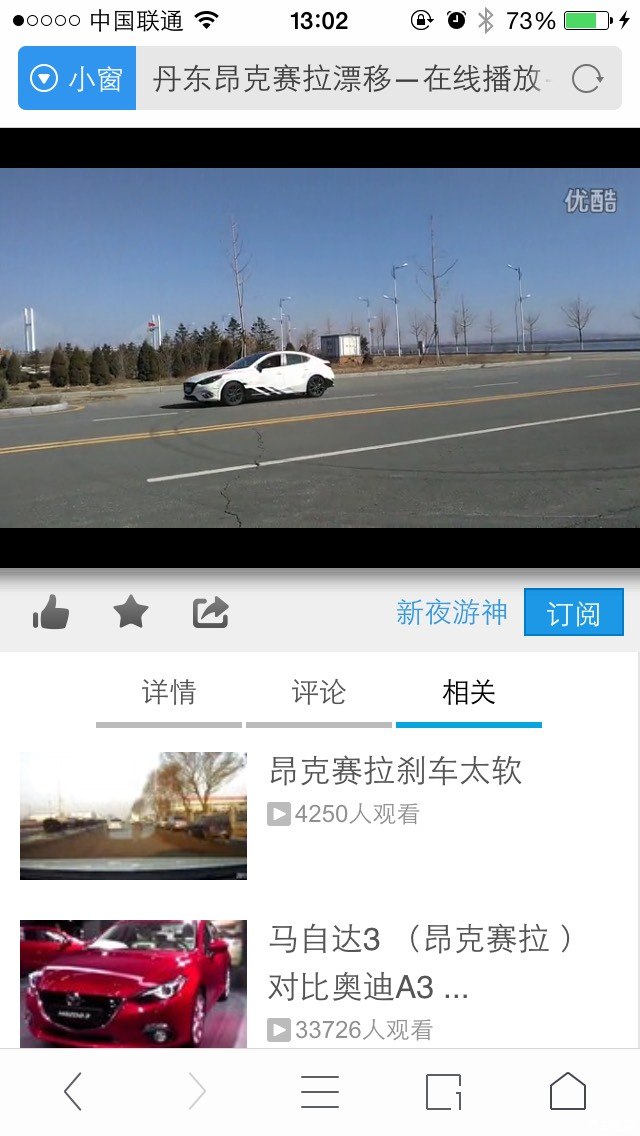Screen dimensions: 640x1136
Task: Go to the browser home page
Action: pos(567,1091)
